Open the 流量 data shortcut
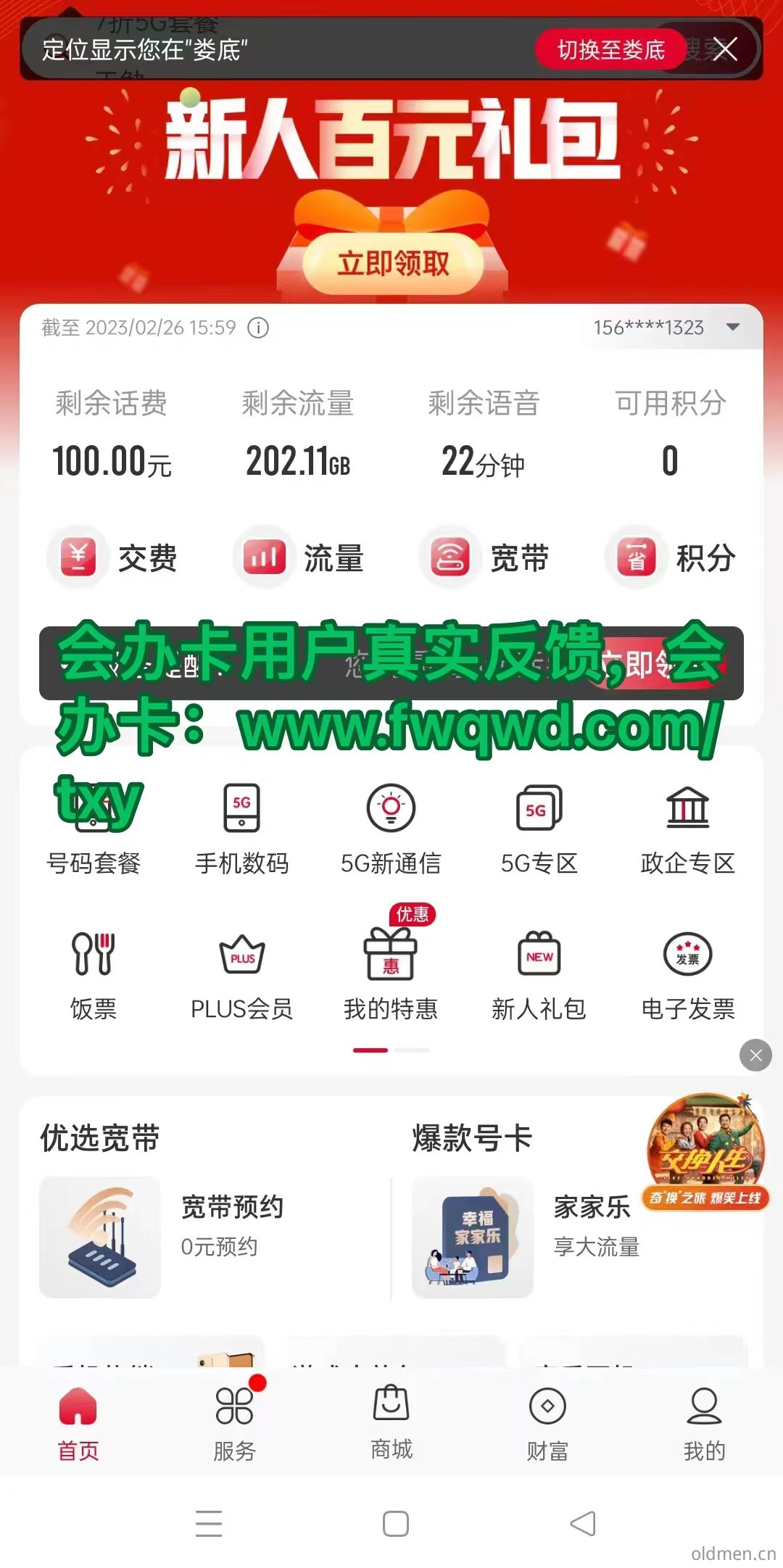Image resolution: width=783 pixels, height=1568 pixels. pos(299,558)
